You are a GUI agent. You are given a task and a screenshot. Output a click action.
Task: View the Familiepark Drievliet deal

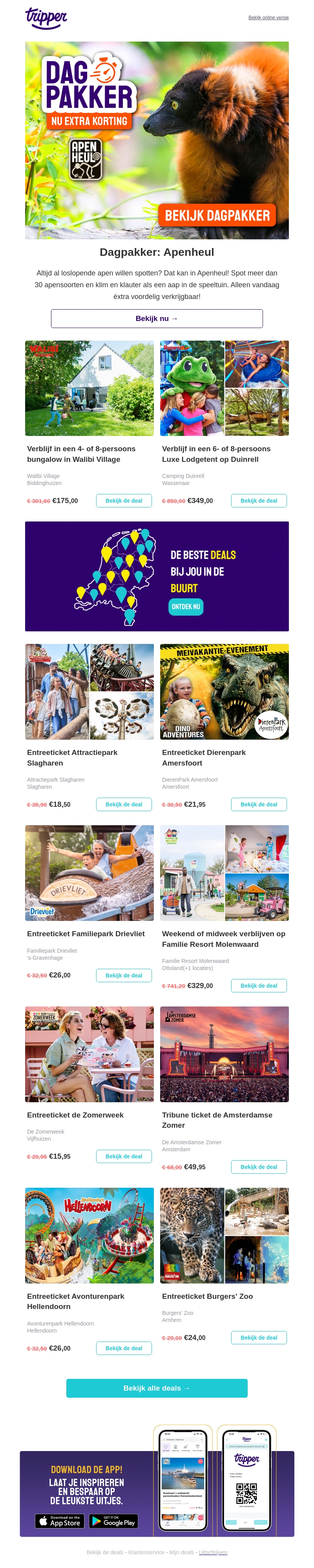coord(124,975)
